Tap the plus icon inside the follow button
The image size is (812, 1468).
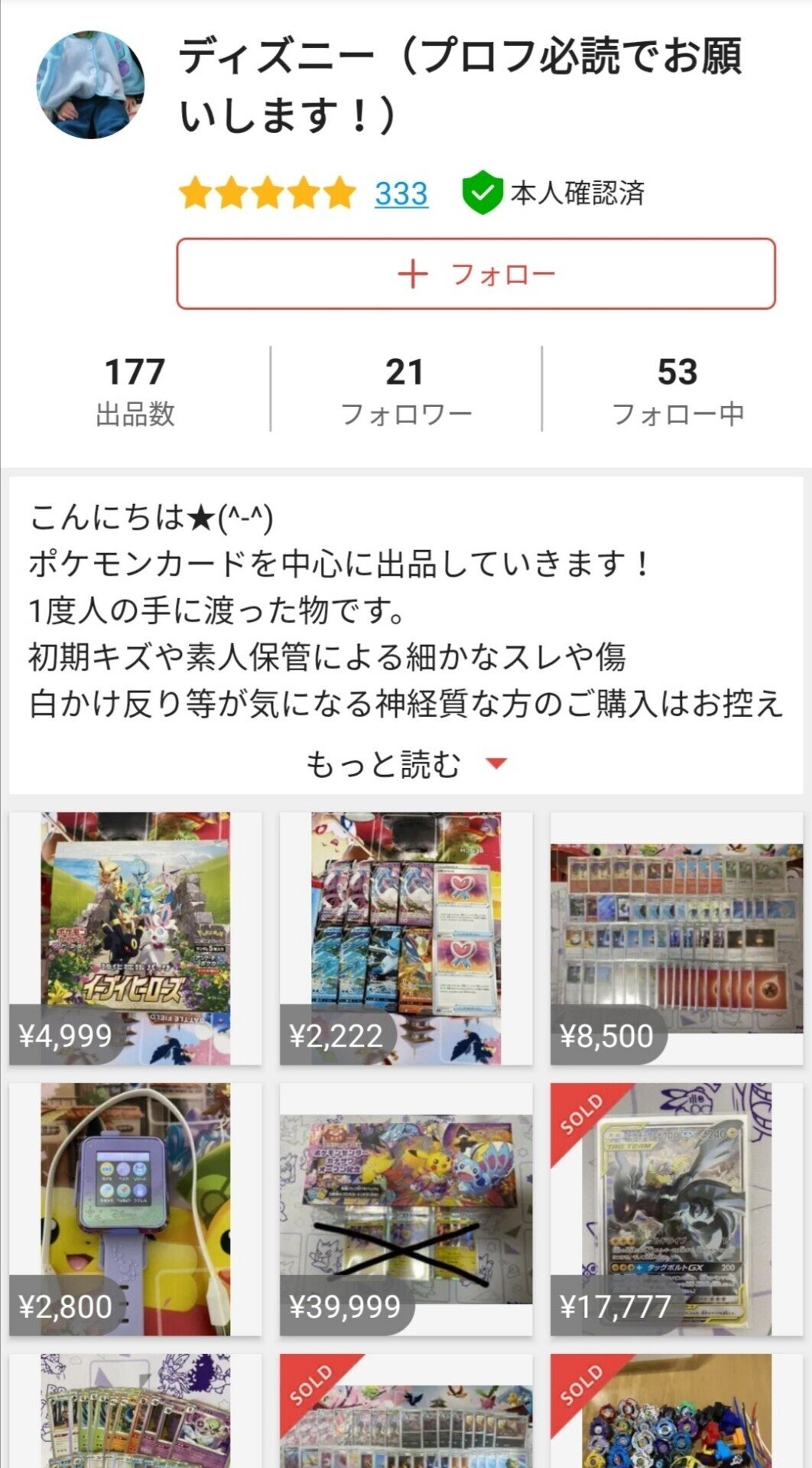(413, 275)
